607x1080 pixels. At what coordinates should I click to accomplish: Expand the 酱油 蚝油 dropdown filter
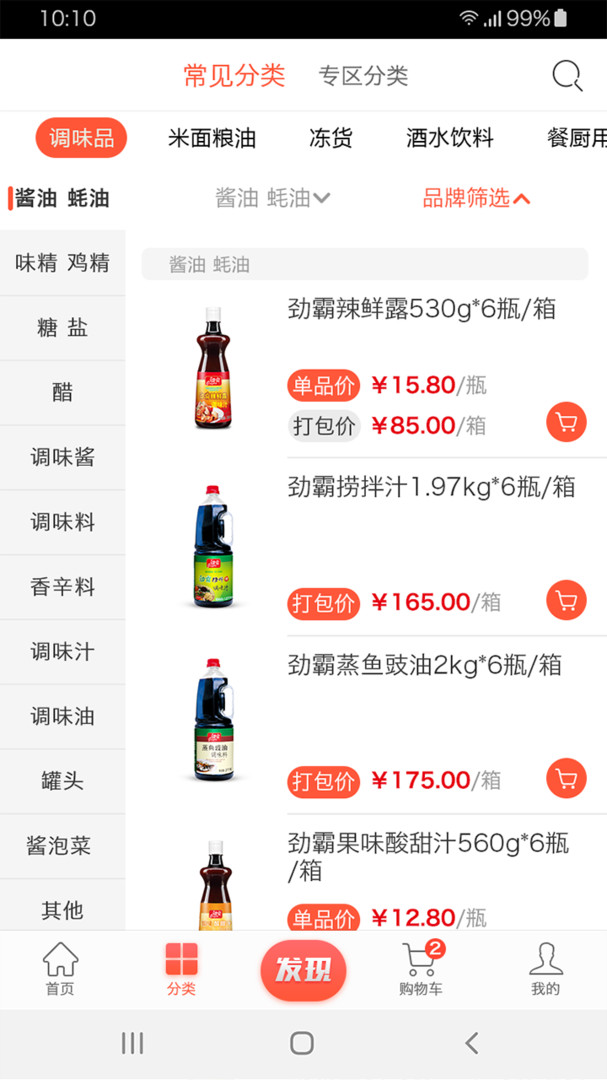click(272, 198)
